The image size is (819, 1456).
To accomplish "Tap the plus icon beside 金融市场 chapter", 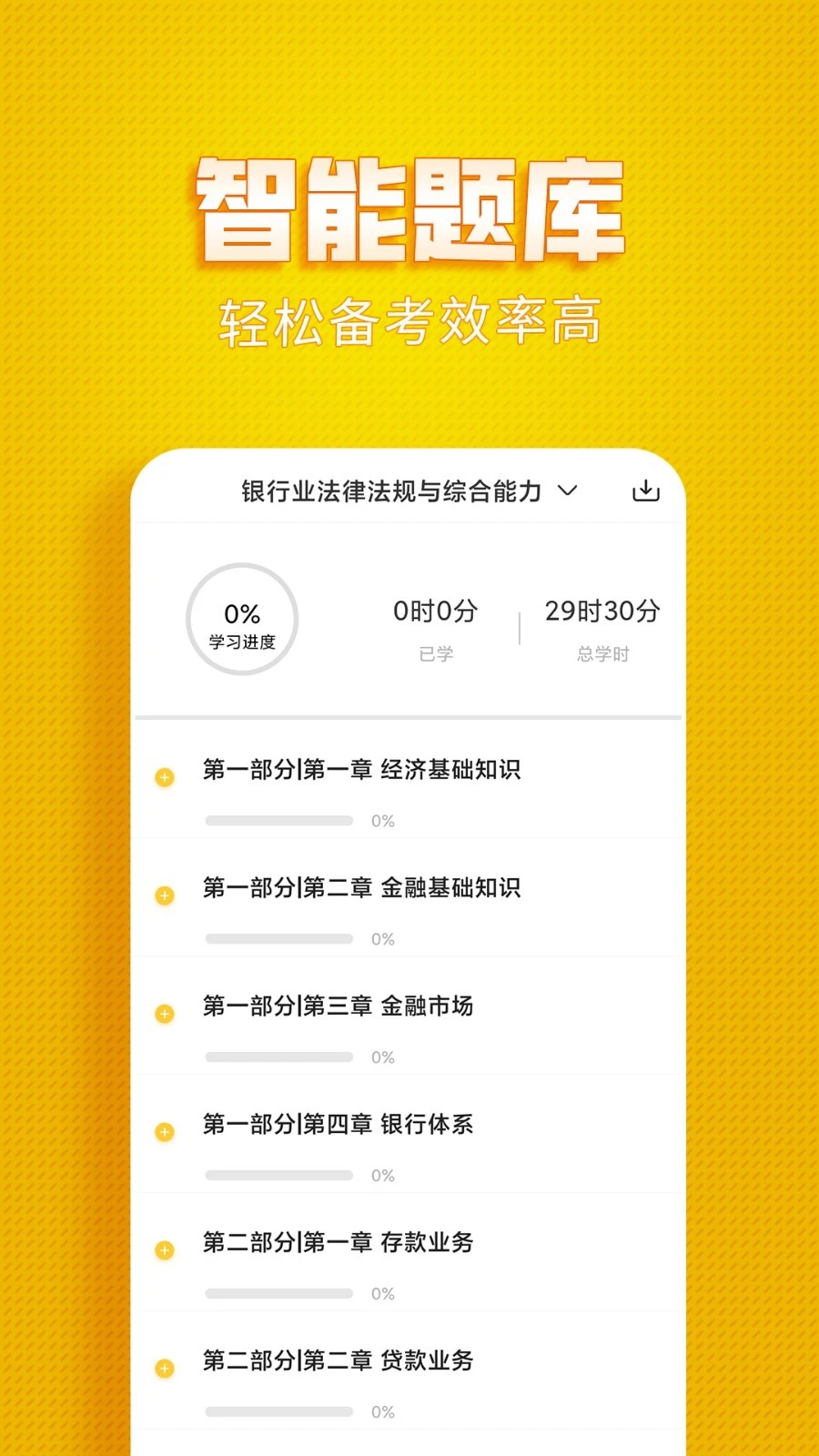I will click(165, 1015).
